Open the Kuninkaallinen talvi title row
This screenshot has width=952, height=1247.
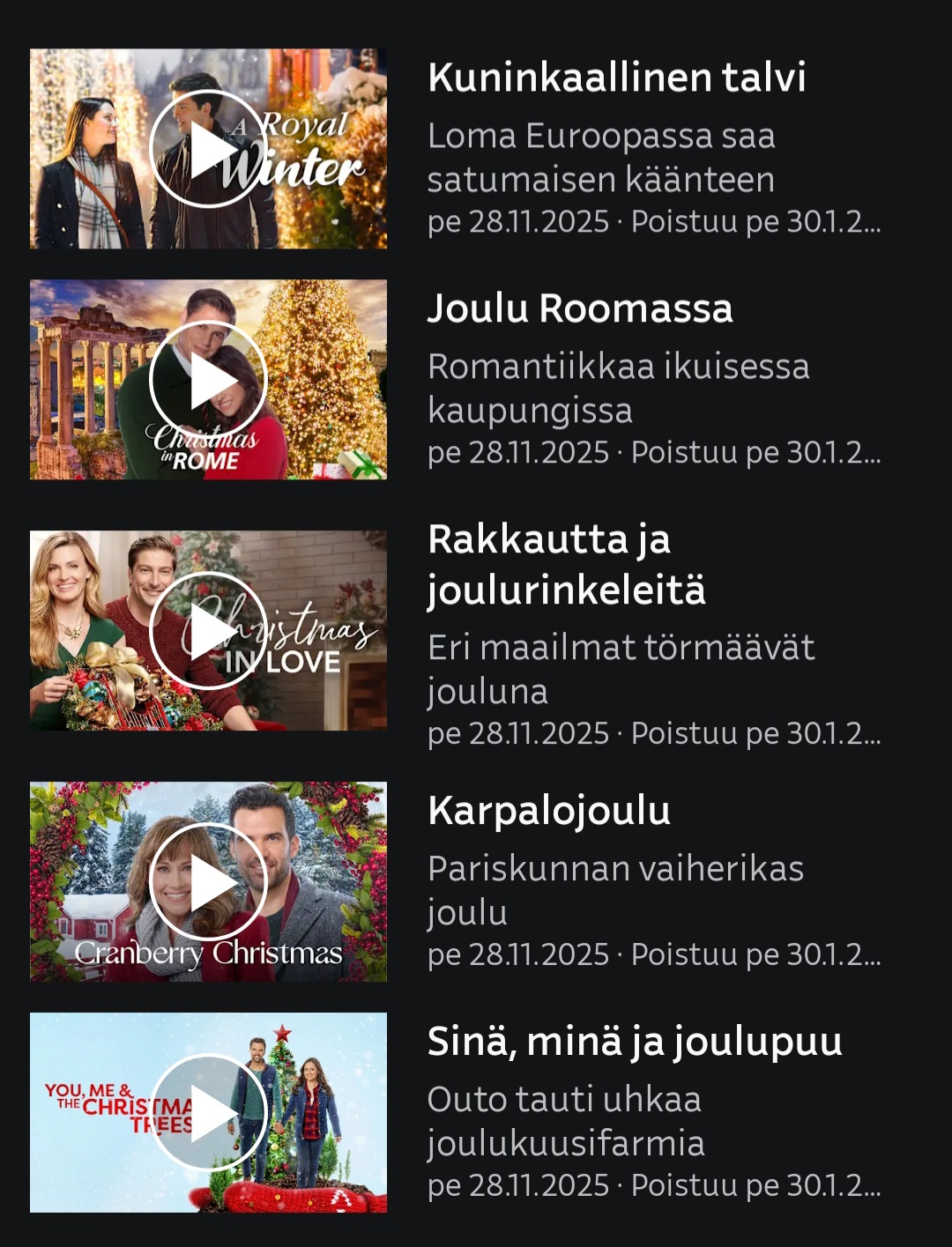pyautogui.click(x=616, y=78)
